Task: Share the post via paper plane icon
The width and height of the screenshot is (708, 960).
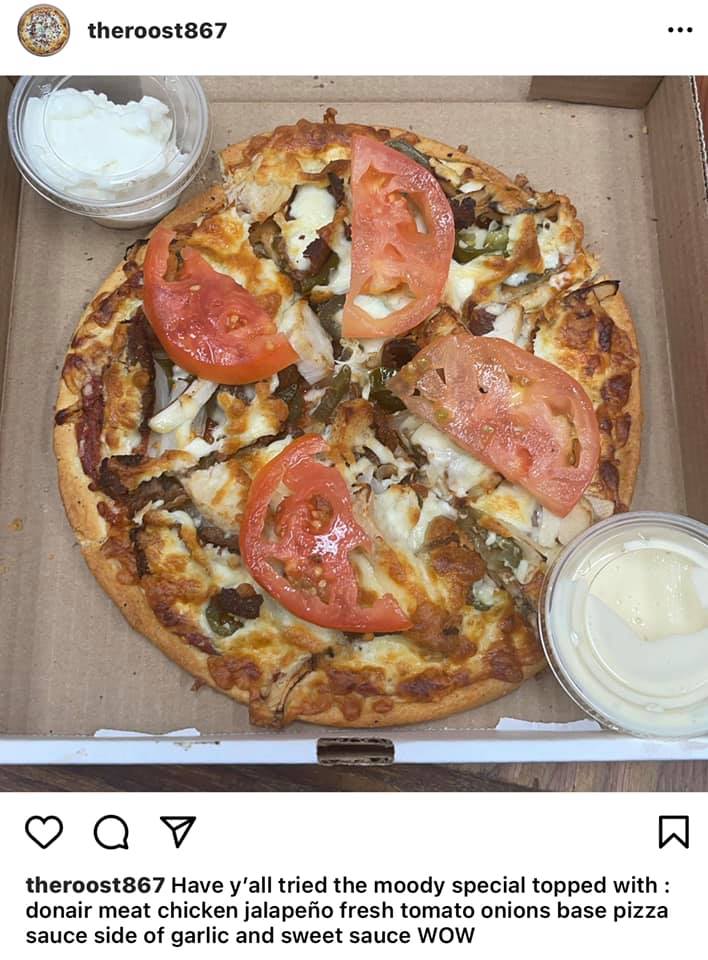Action: (x=178, y=831)
